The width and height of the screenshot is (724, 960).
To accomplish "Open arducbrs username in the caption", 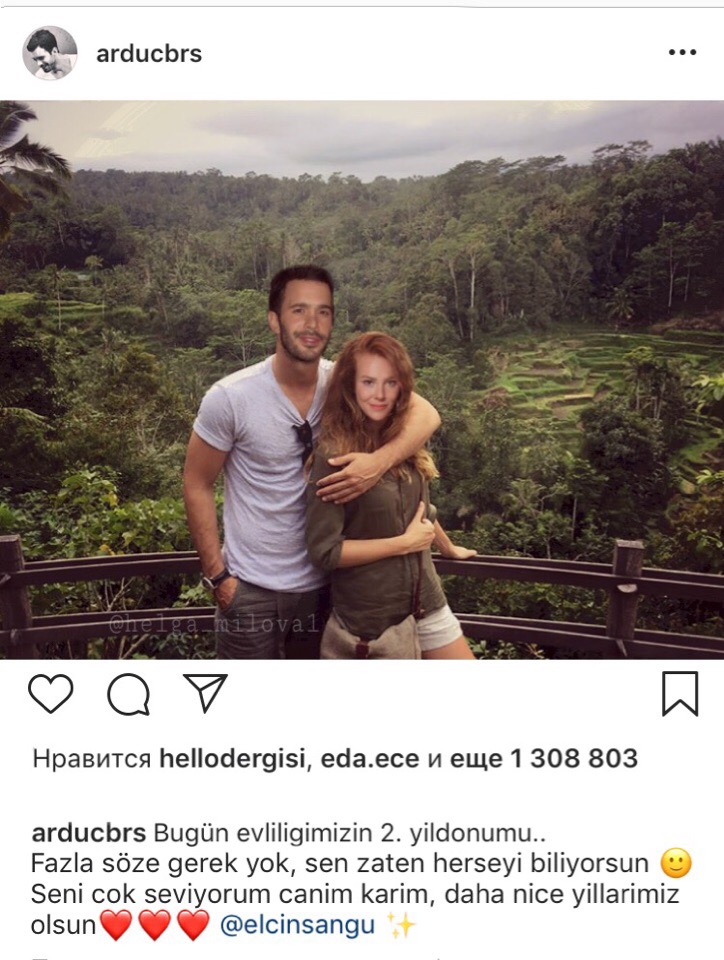I will click(89, 834).
